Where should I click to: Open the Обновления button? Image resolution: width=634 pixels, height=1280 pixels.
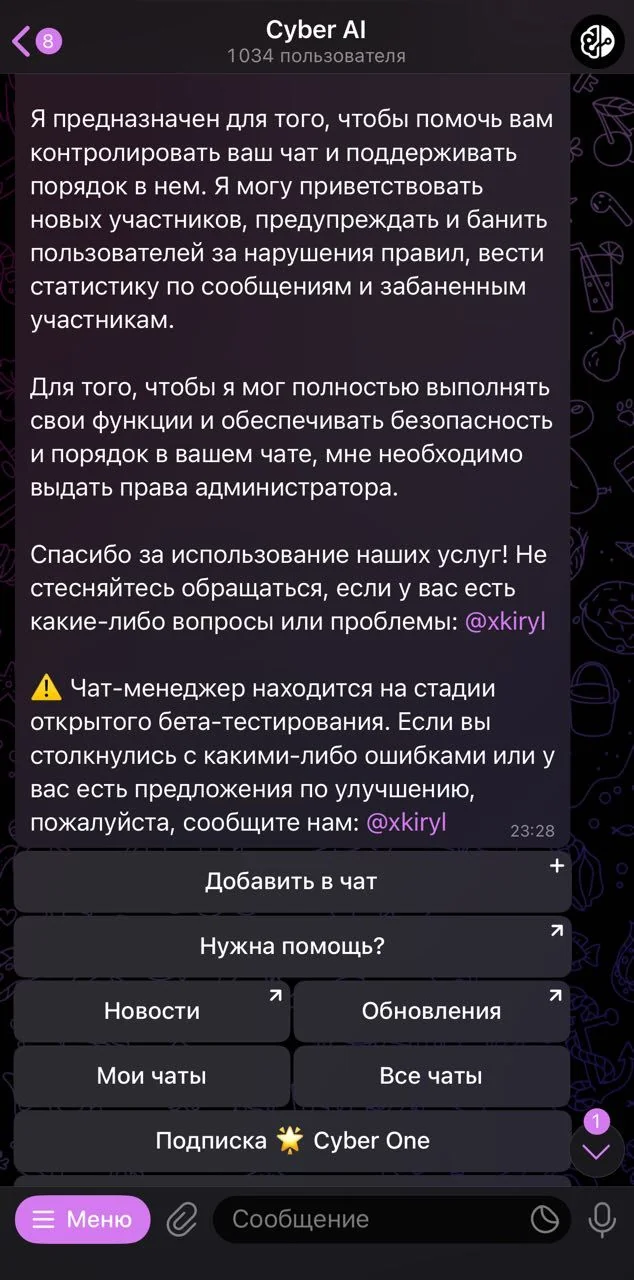tap(432, 1011)
